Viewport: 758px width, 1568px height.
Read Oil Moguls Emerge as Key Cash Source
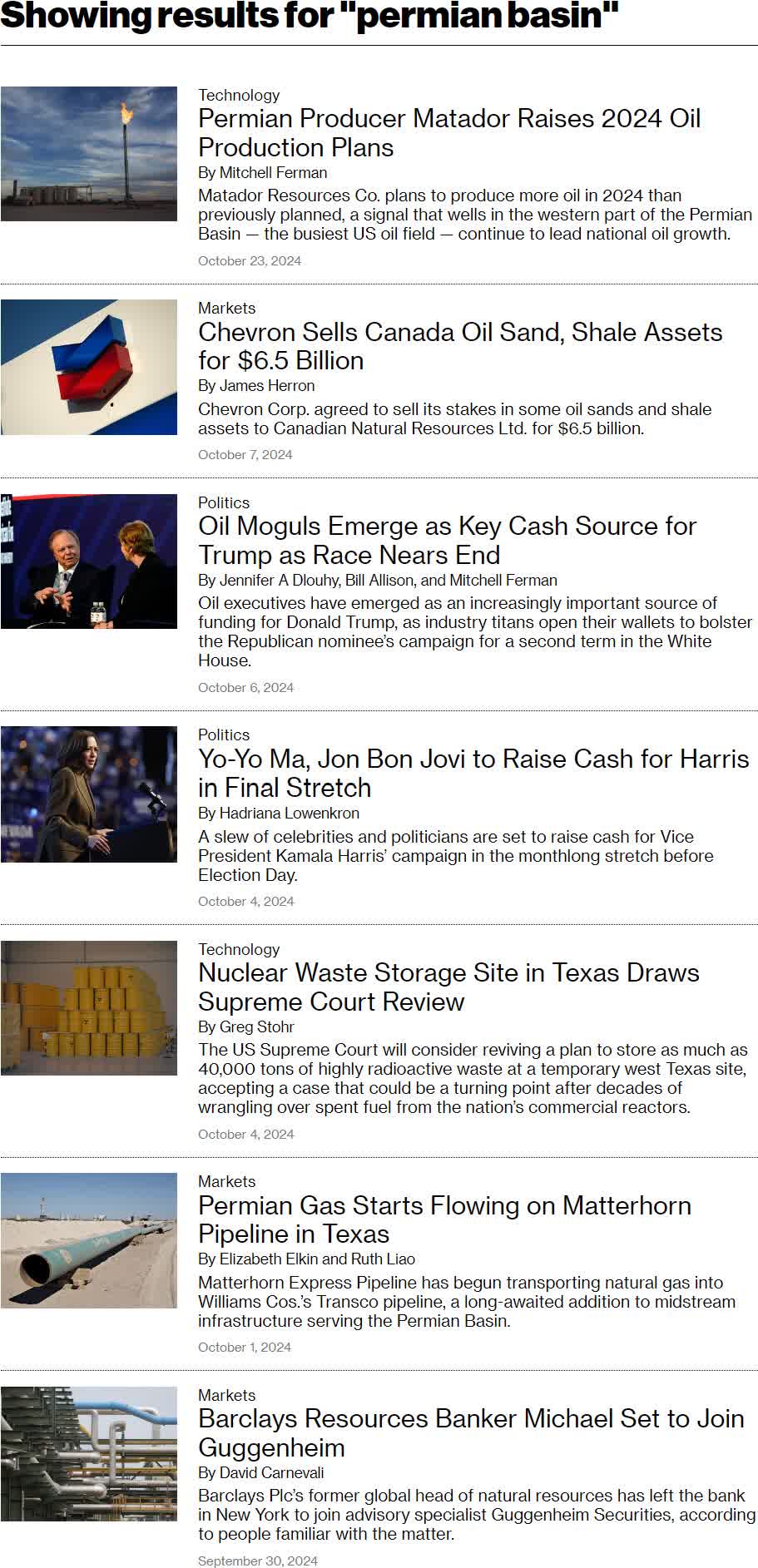pyautogui.click(x=447, y=540)
